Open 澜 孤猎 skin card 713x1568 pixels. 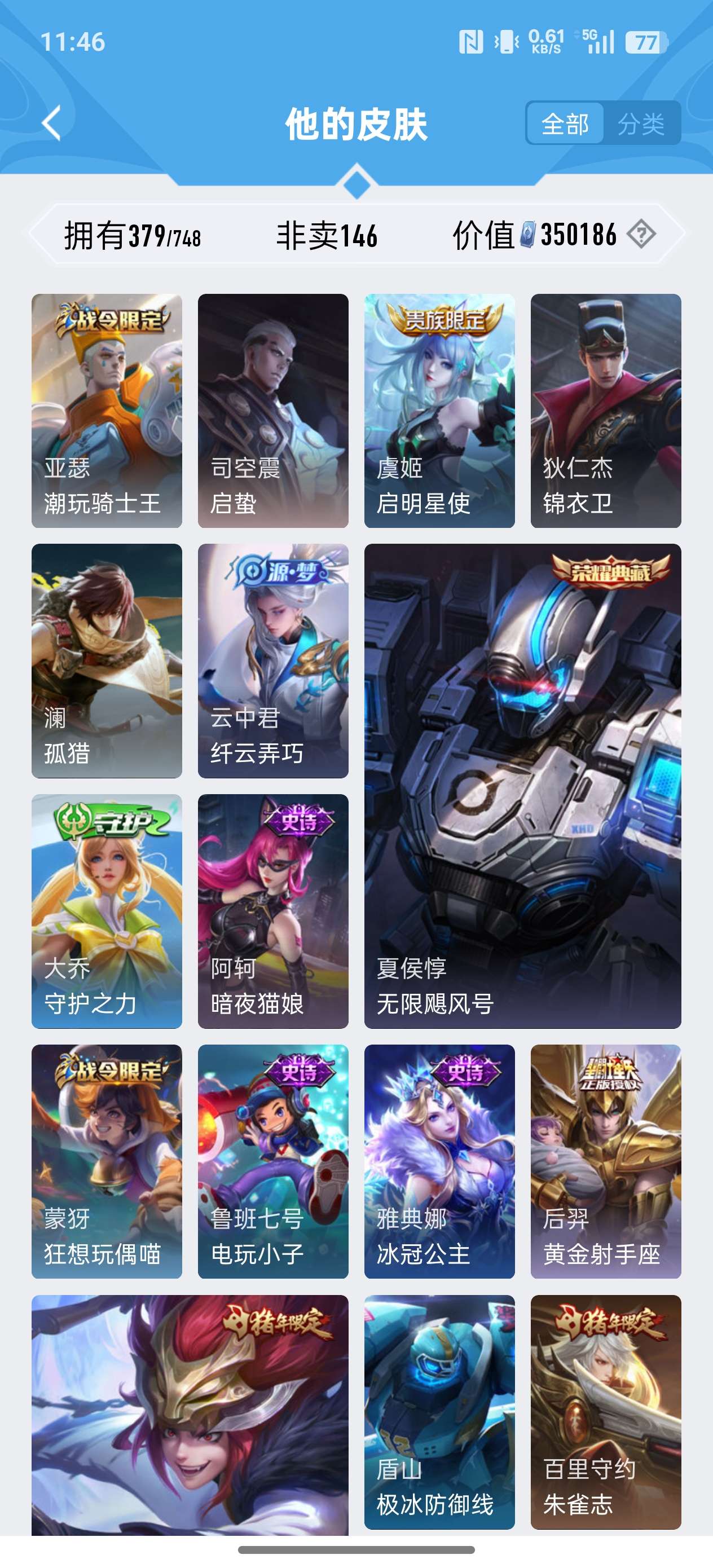(x=107, y=660)
